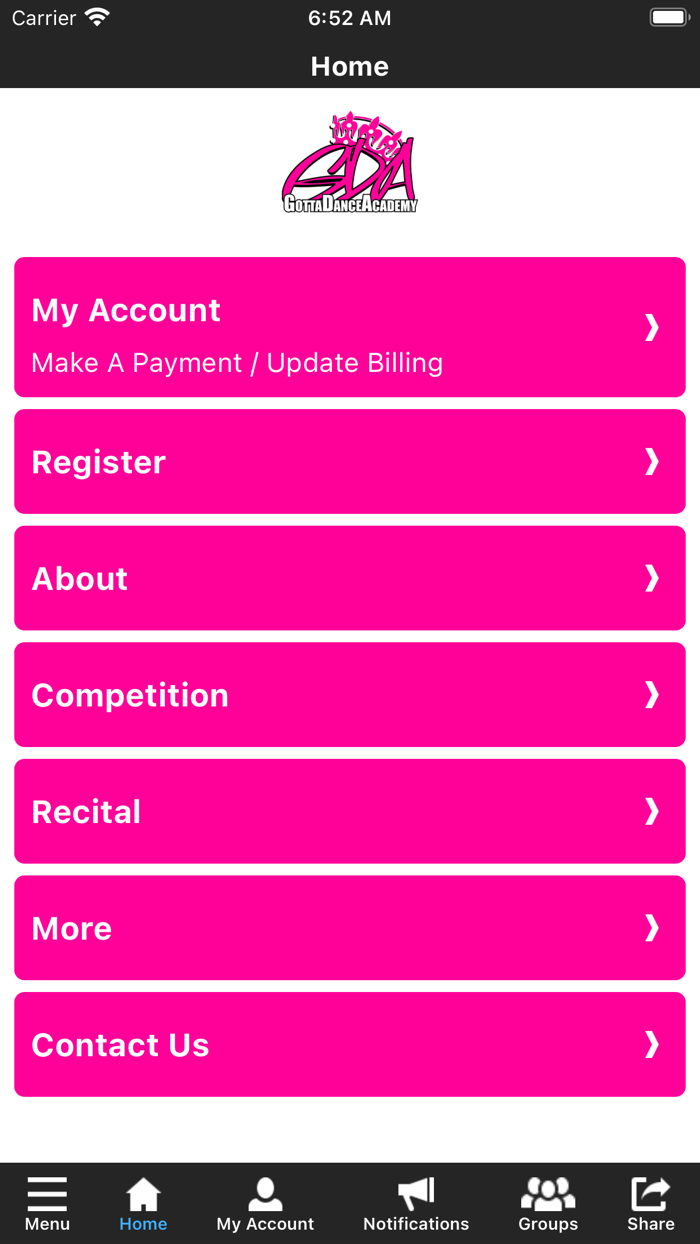The image size is (700, 1244).
Task: View Recital information
Action: [350, 811]
